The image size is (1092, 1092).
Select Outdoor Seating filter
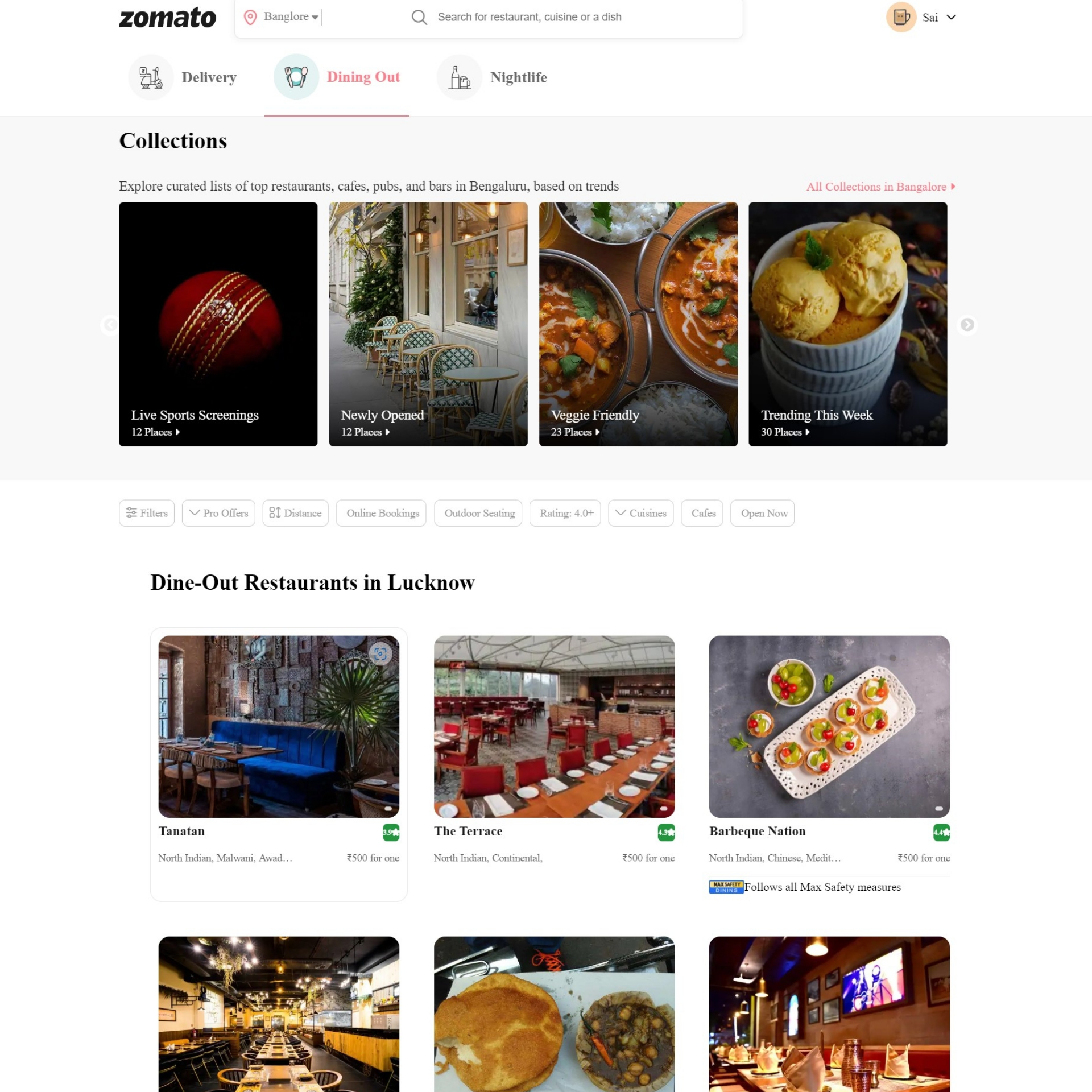coord(479,513)
